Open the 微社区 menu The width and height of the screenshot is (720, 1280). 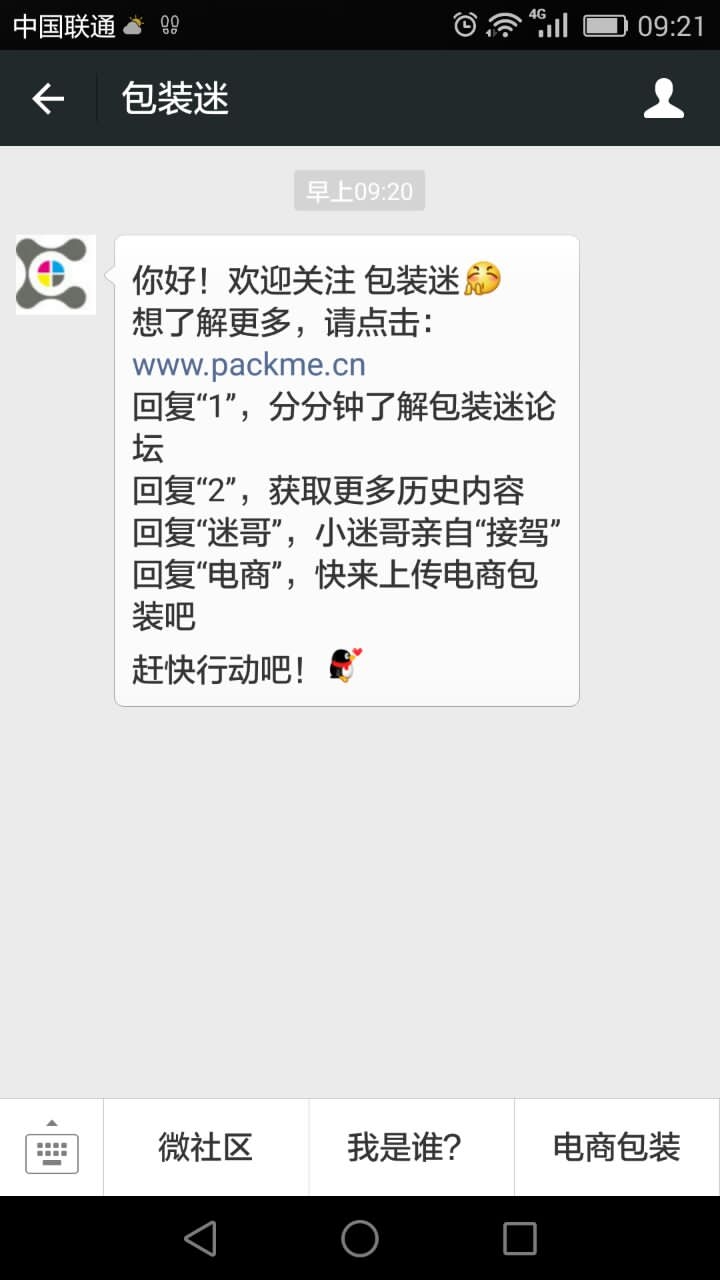pyautogui.click(x=206, y=1147)
